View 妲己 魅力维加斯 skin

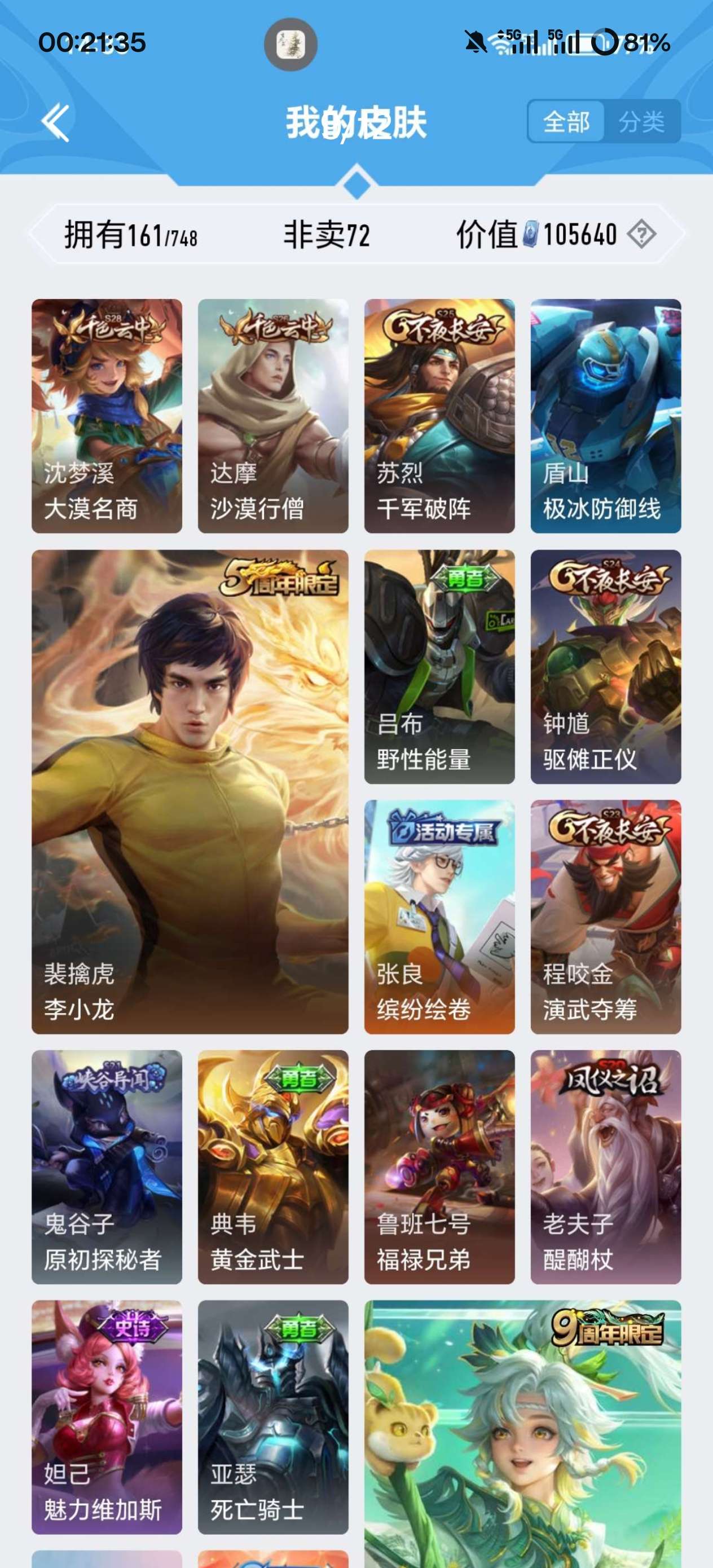click(107, 1417)
